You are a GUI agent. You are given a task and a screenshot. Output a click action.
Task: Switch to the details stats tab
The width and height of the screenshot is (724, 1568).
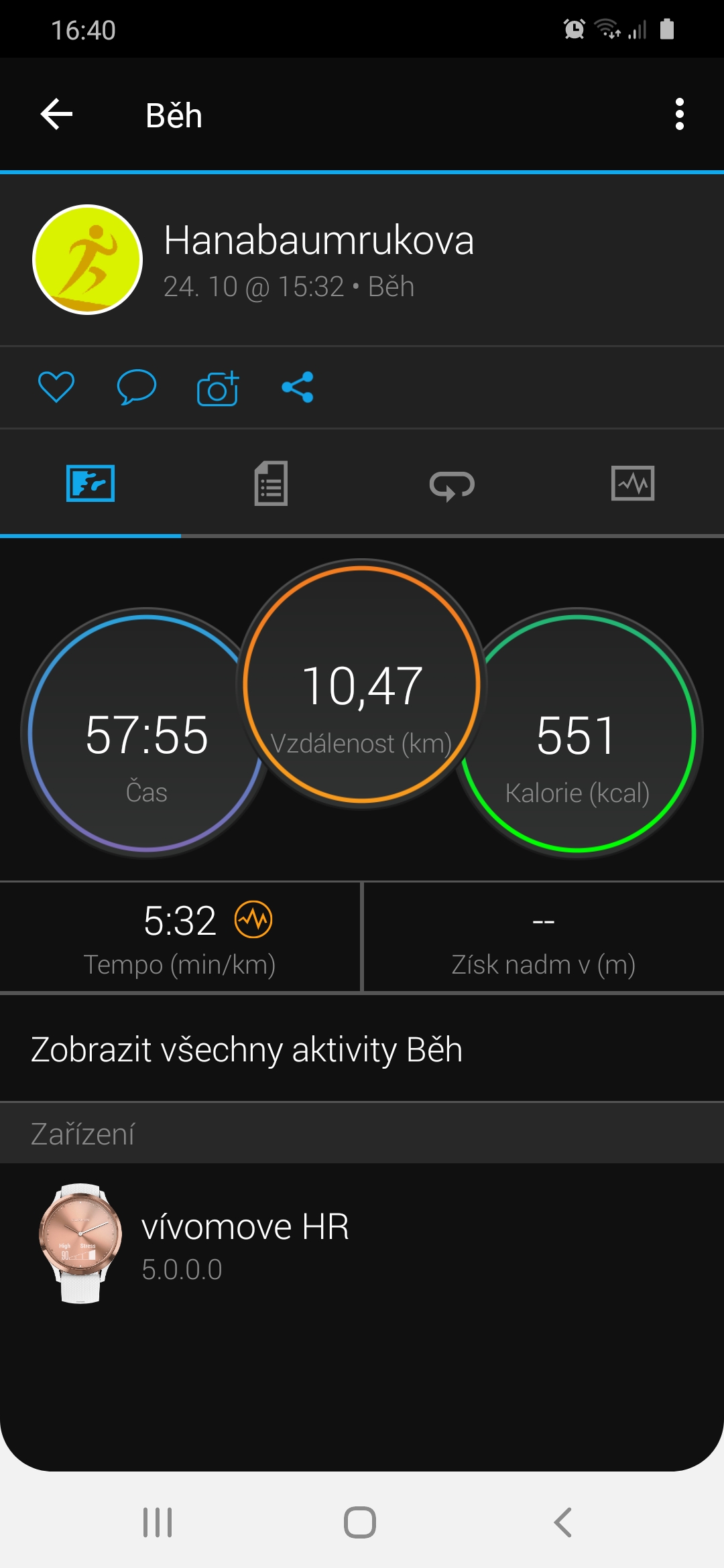271,483
